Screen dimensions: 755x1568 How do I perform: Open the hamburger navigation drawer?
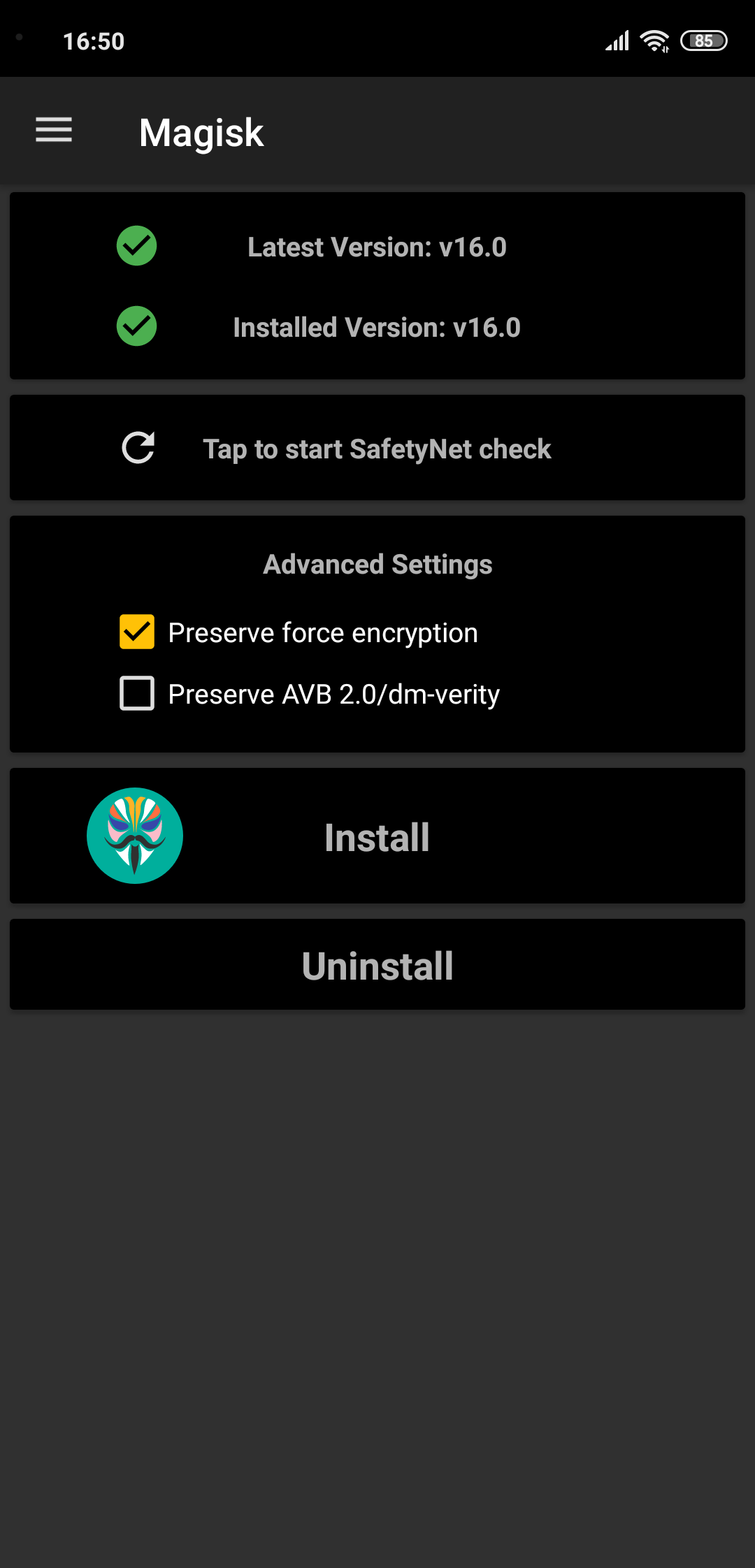[54, 131]
